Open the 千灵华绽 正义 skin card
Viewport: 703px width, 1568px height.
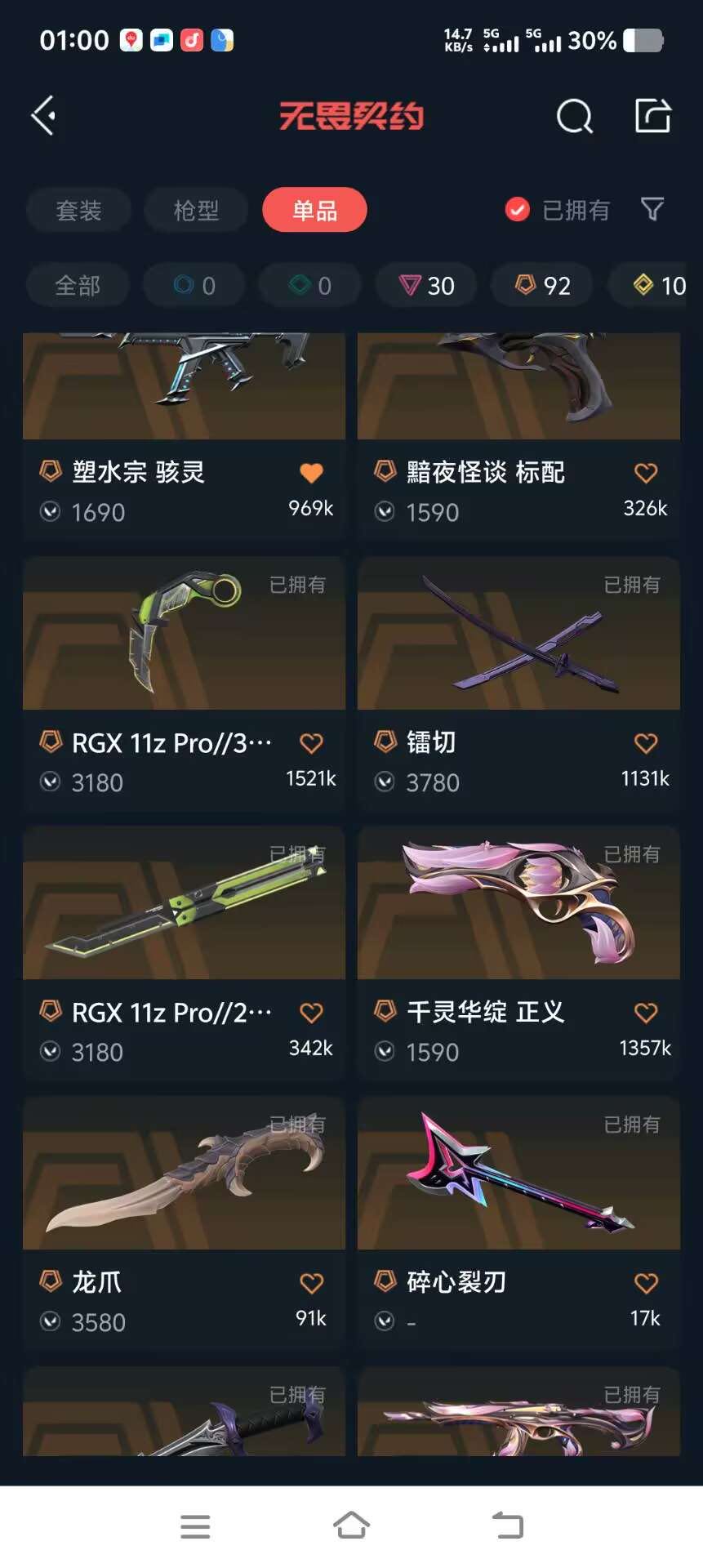pyautogui.click(x=518, y=953)
